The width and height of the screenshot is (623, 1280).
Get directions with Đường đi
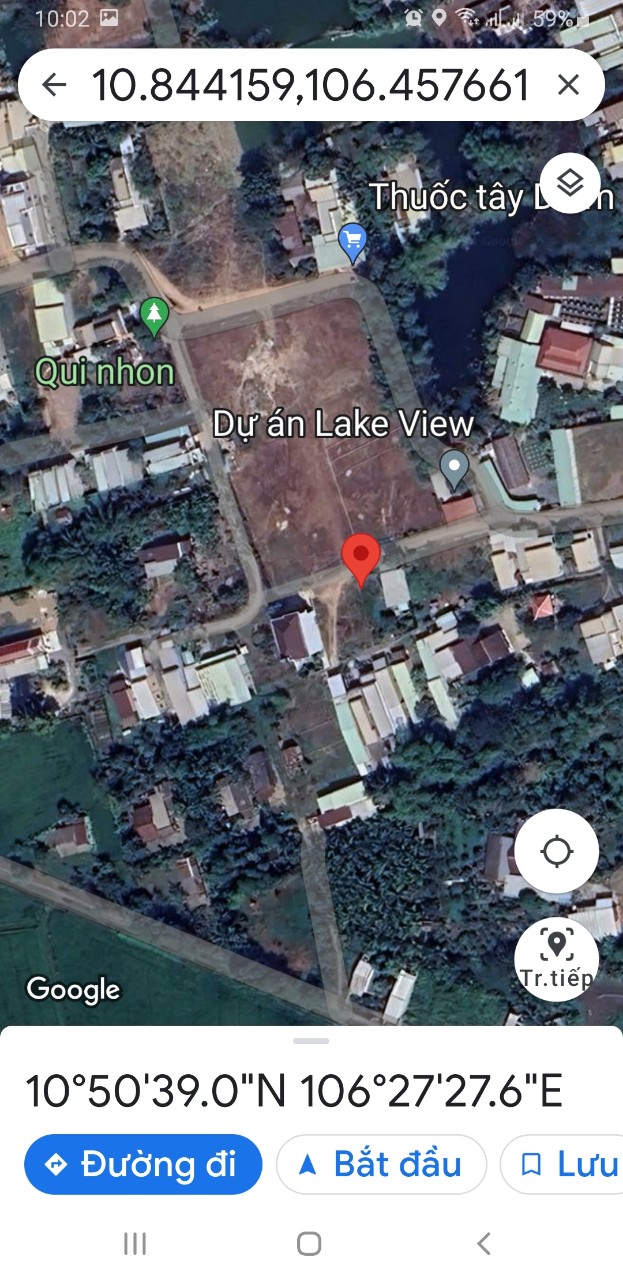(143, 1164)
